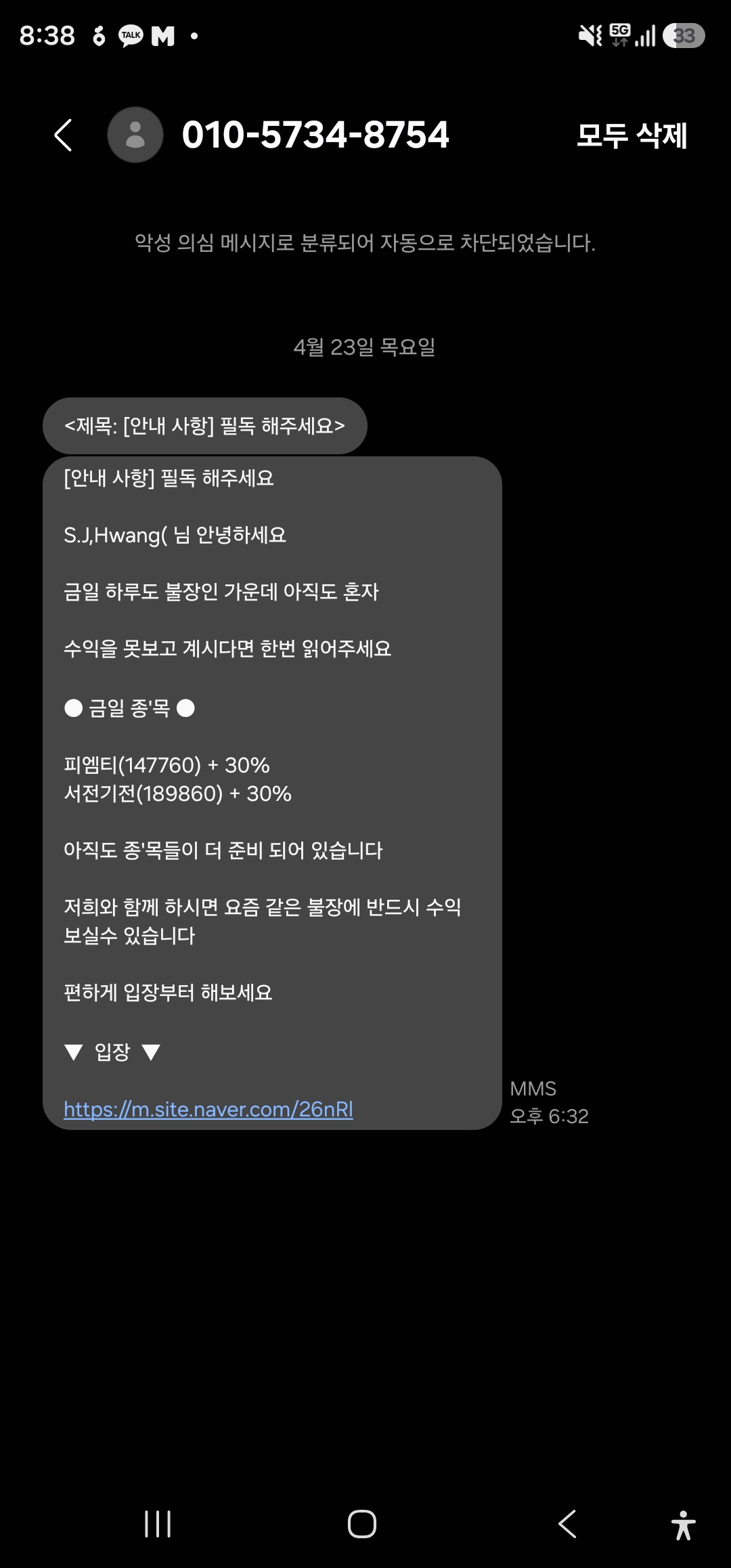Open the m.site.naver.com link in the message
The image size is (731, 1568).
pyautogui.click(x=208, y=1109)
